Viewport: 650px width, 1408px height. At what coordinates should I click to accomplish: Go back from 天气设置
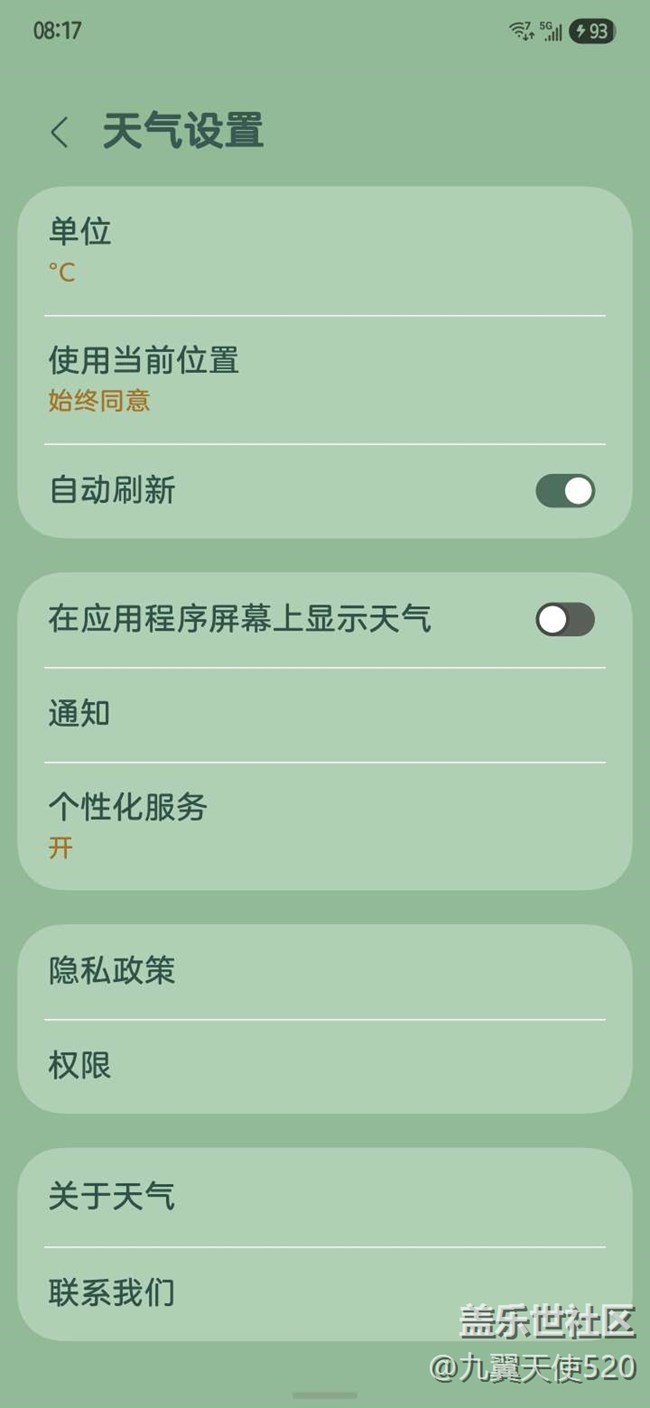click(60, 132)
